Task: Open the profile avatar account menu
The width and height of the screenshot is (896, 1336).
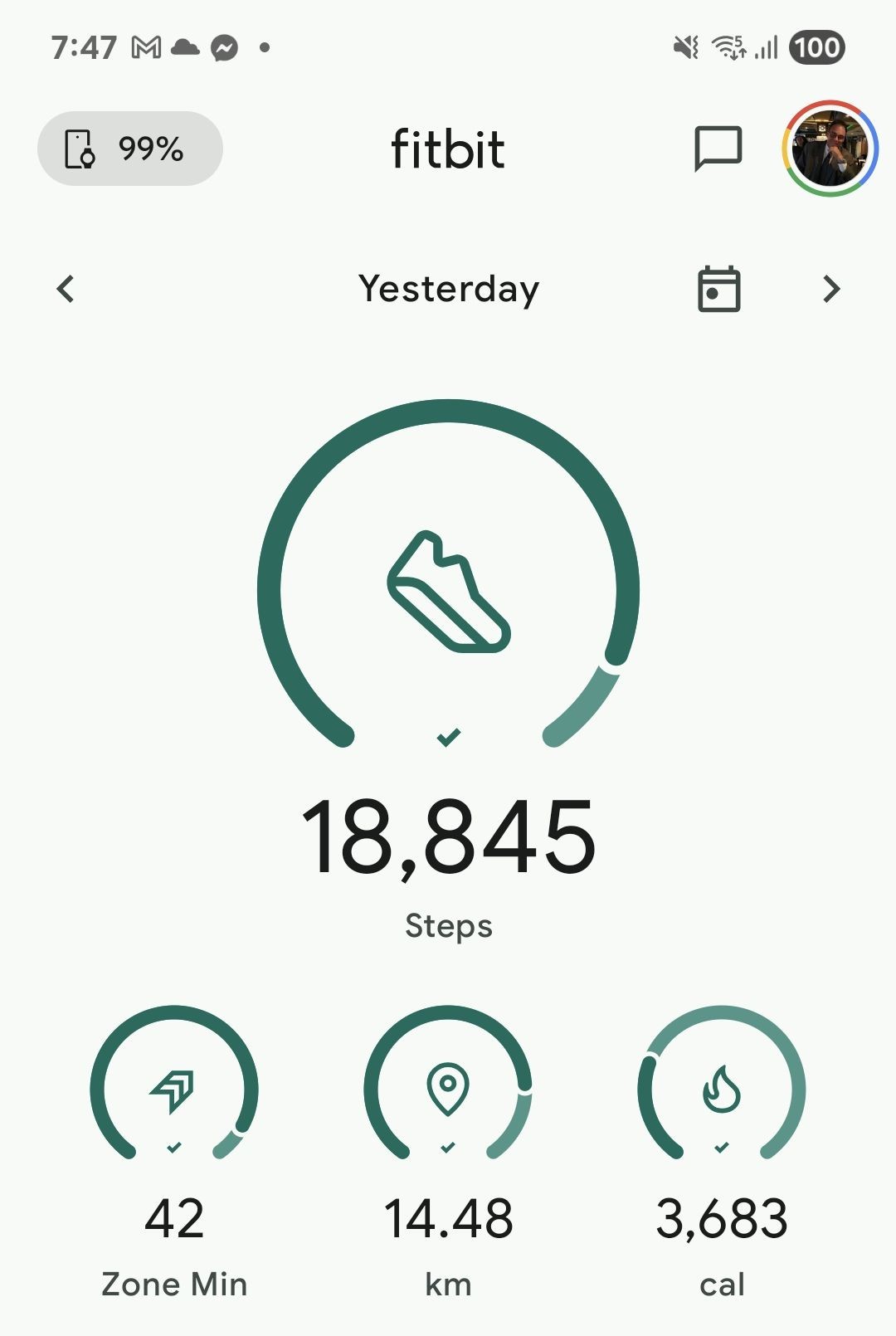Action: [830, 149]
